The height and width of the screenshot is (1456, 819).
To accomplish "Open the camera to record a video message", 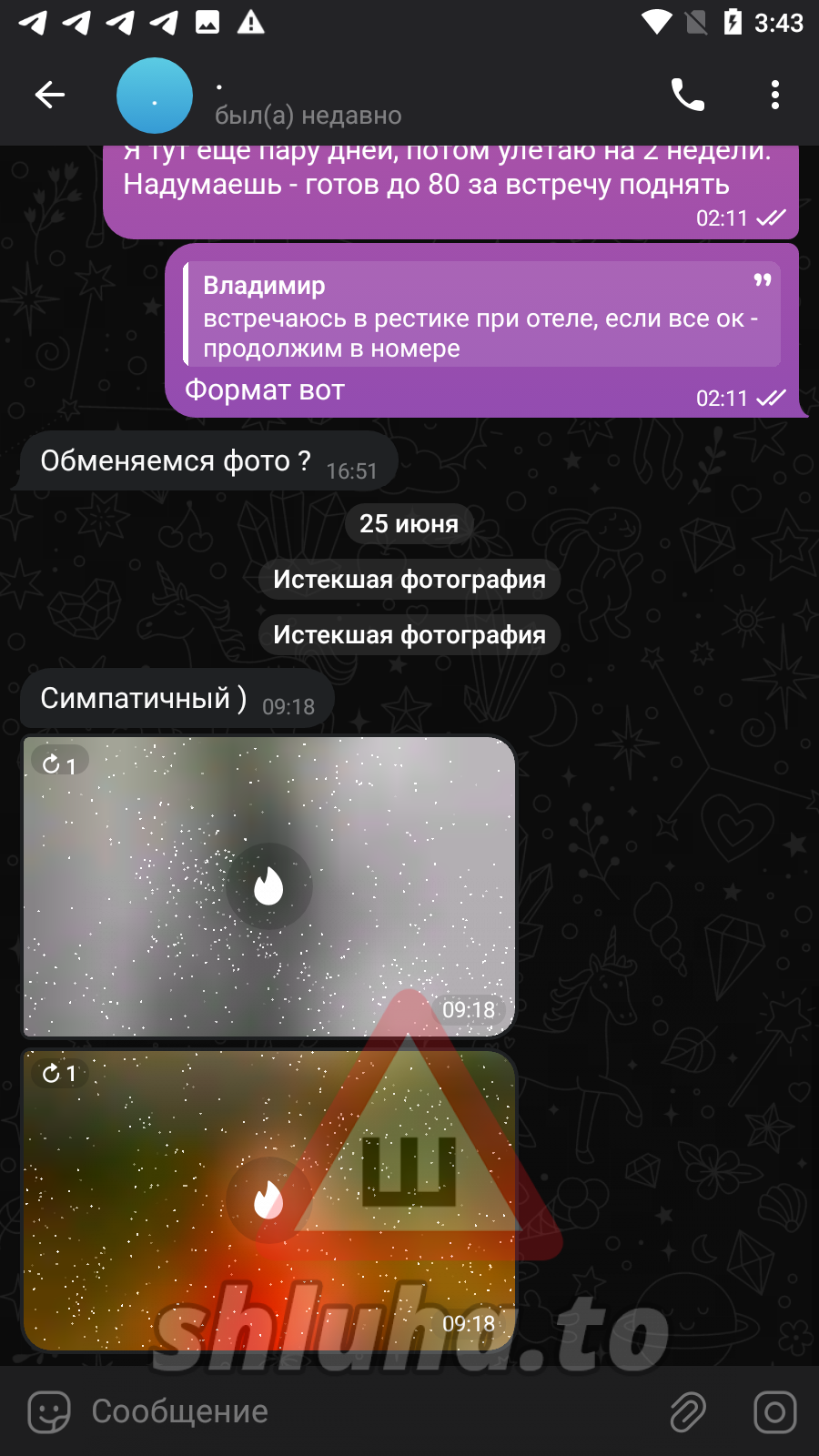I will pyautogui.click(x=775, y=1412).
